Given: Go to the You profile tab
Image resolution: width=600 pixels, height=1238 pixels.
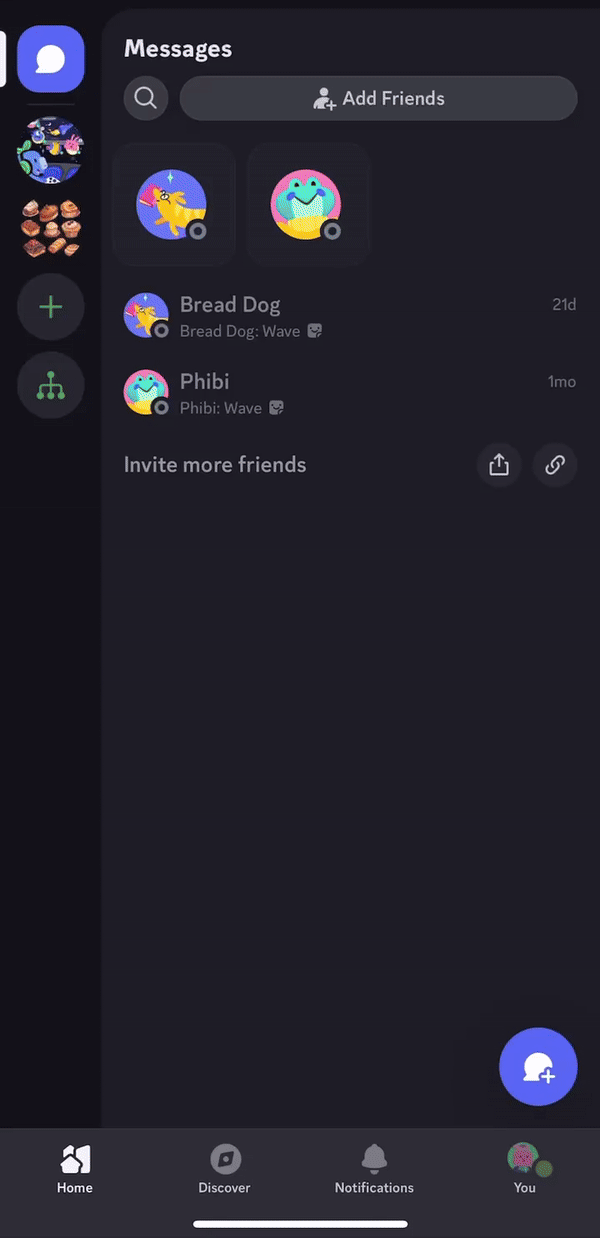Looking at the screenshot, I should click(525, 1169).
